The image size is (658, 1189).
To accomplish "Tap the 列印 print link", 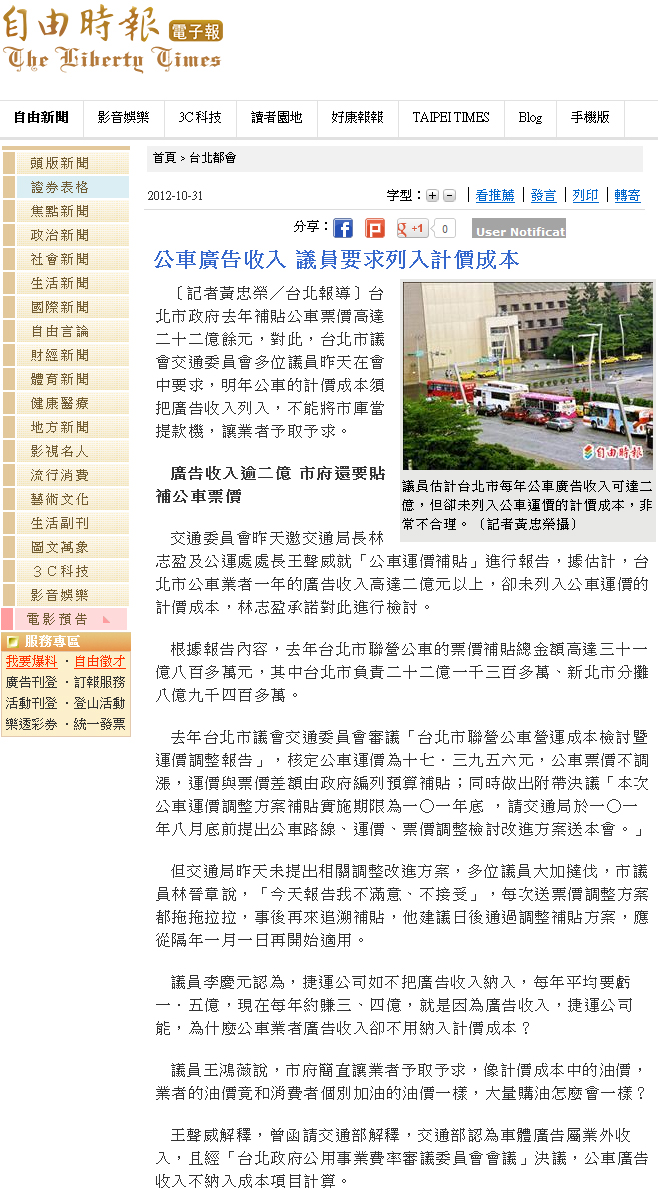I will (585, 196).
